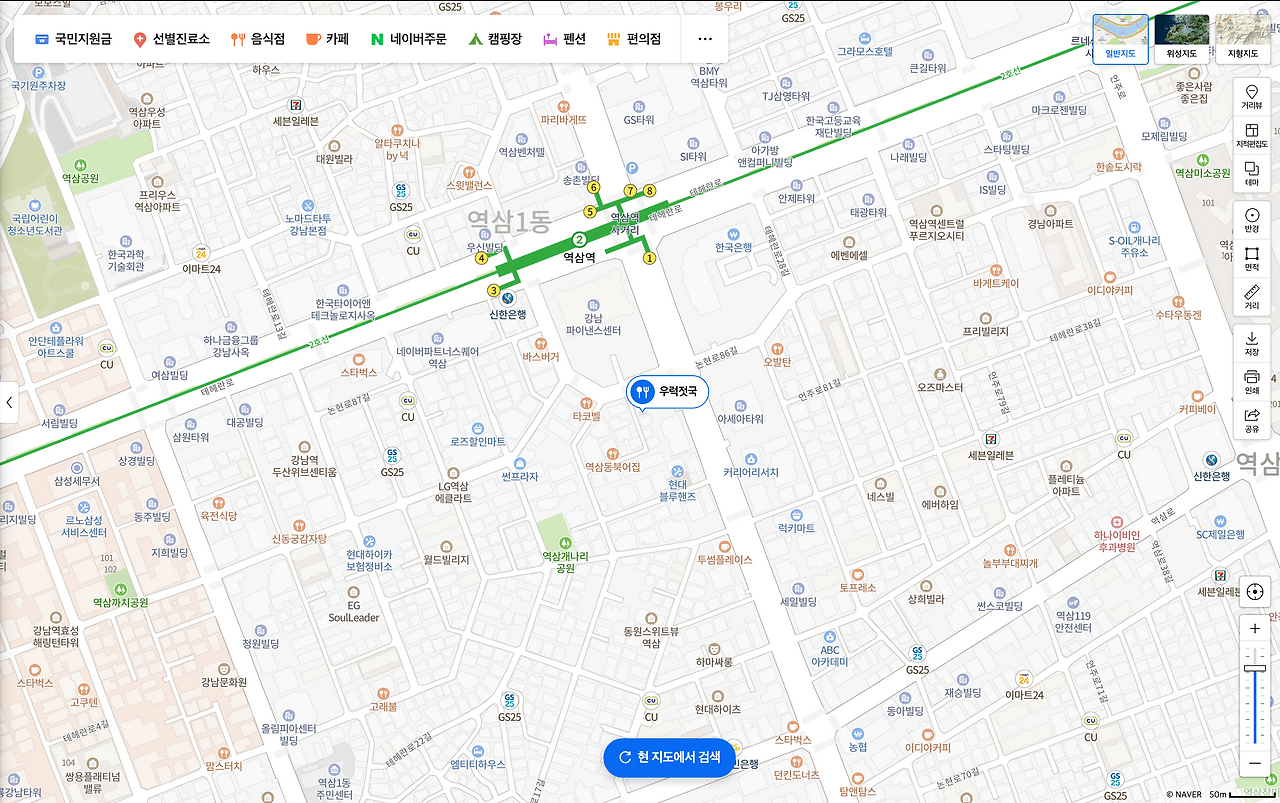1280x803 pixels.
Task: Switch to 지형지도 map type
Action: [x=1242, y=39]
